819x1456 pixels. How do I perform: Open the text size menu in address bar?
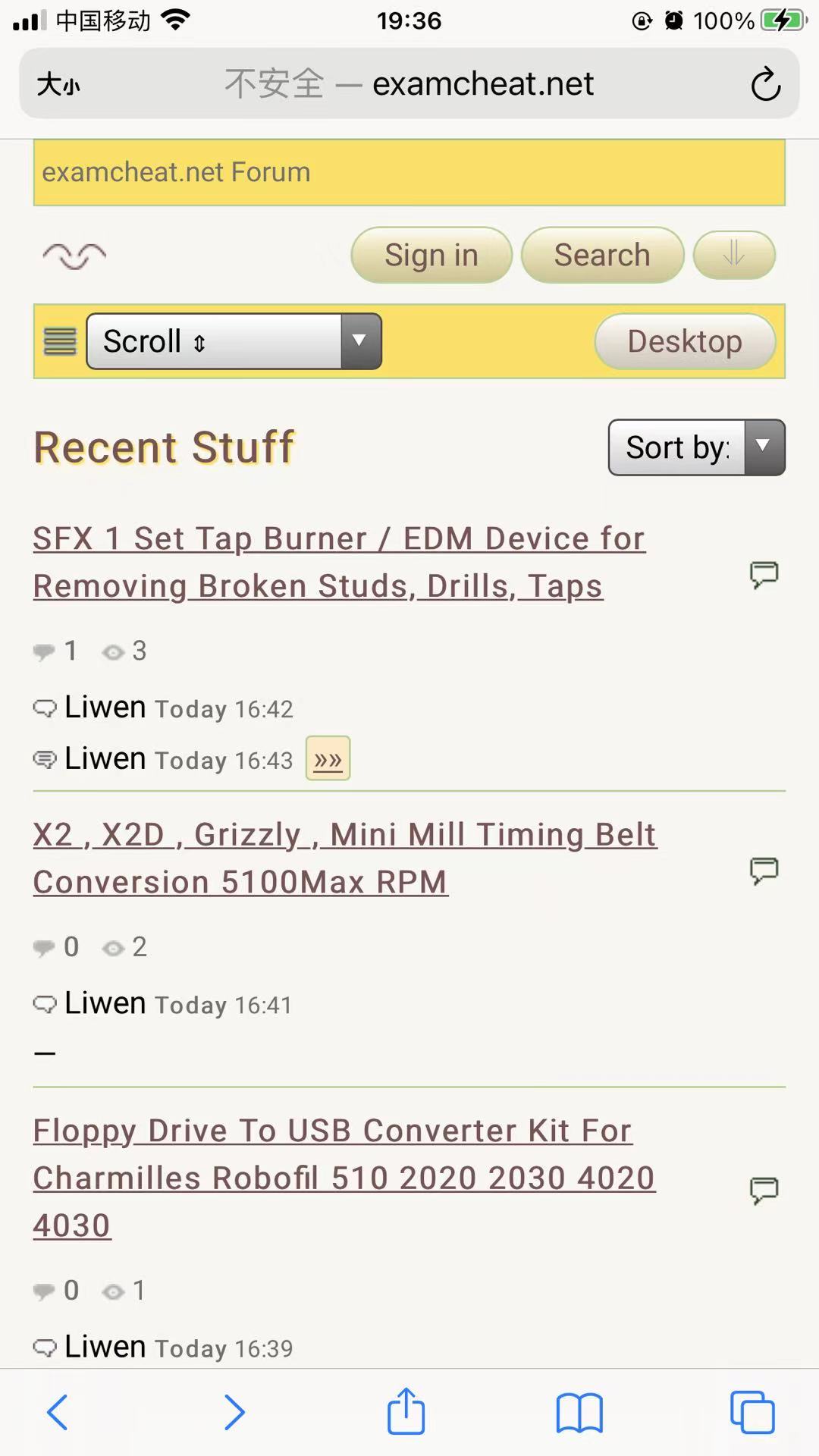(x=58, y=84)
